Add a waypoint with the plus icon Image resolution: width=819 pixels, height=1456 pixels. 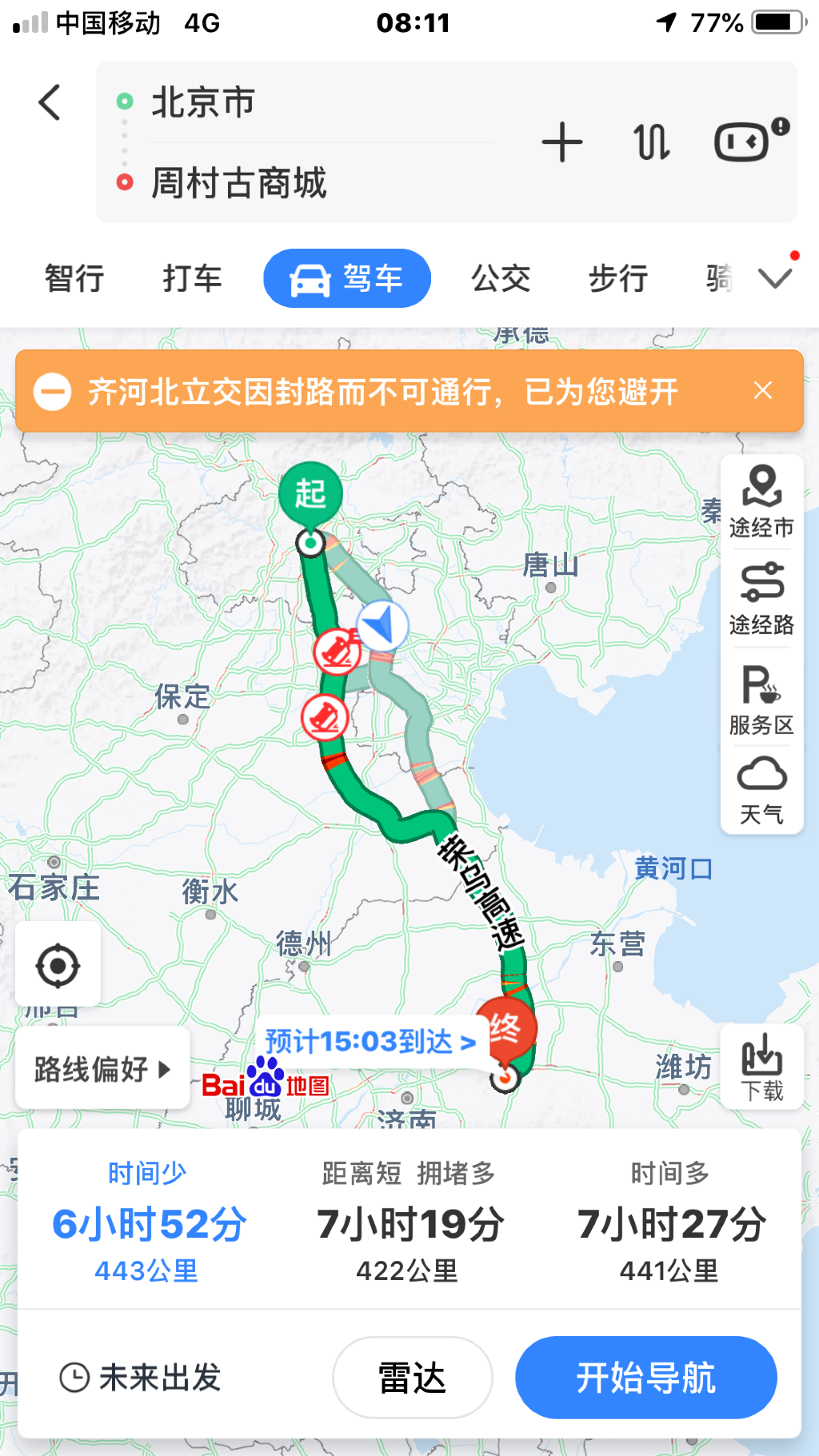tap(562, 142)
